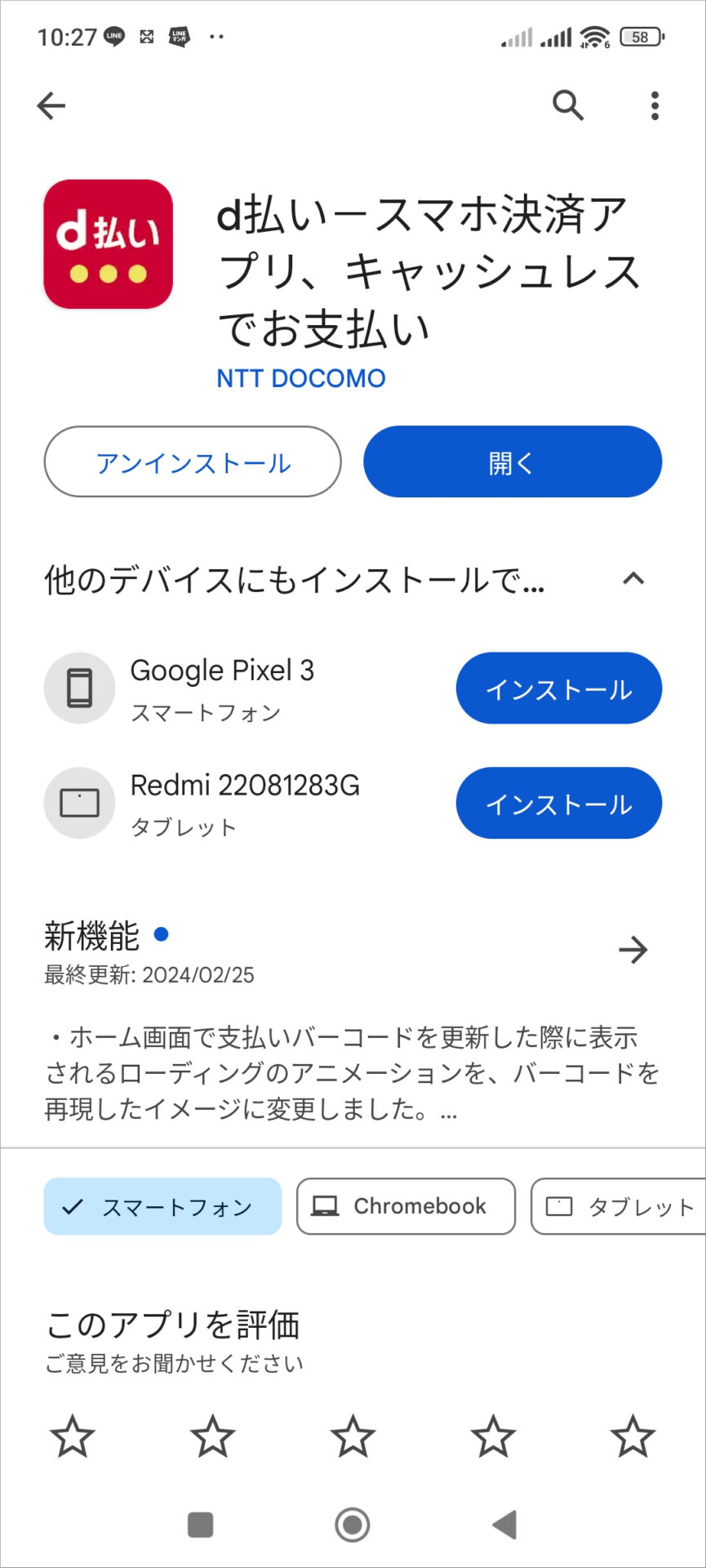This screenshot has width=706, height=1568.
Task: Rate the app three stars
Action: coord(353,1437)
